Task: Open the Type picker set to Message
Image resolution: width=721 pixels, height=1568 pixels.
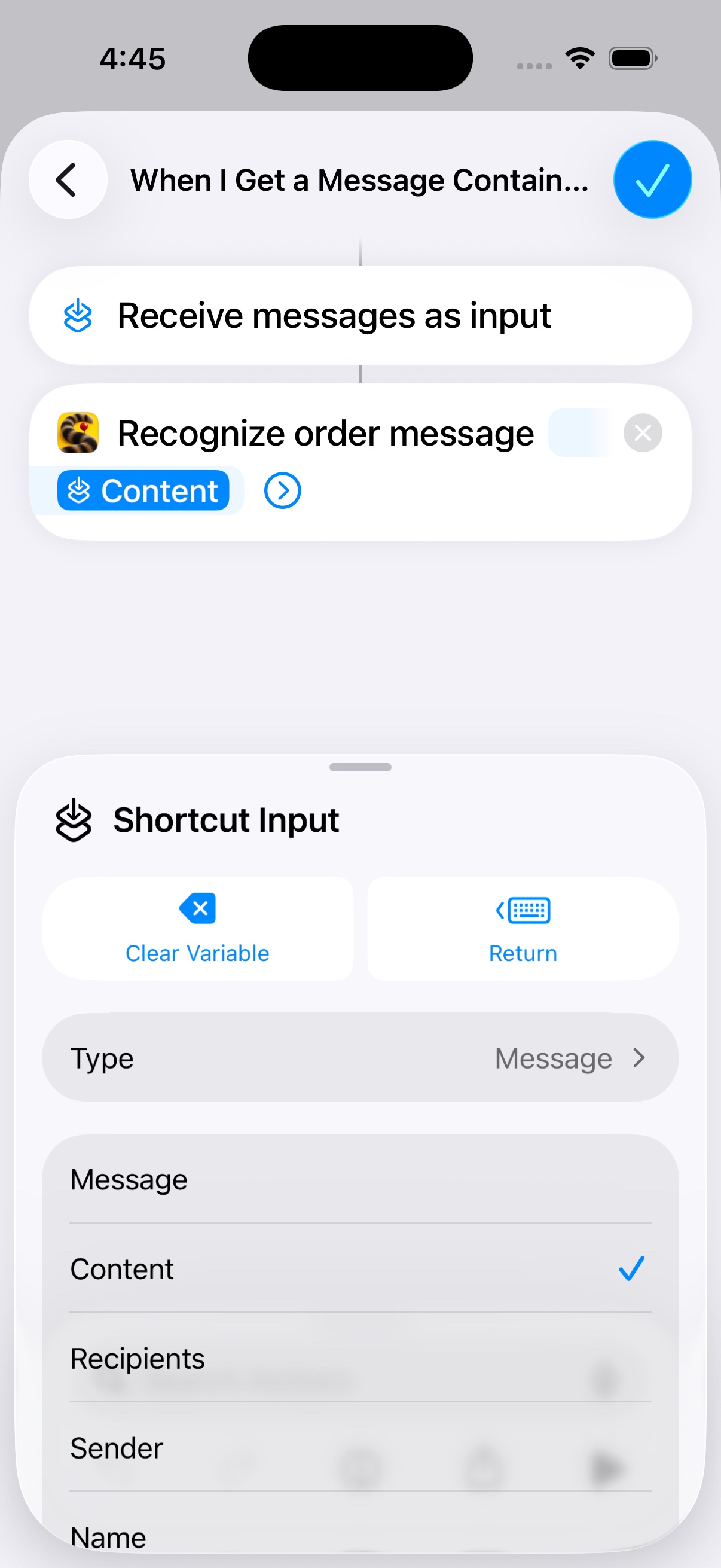Action: click(360, 1058)
